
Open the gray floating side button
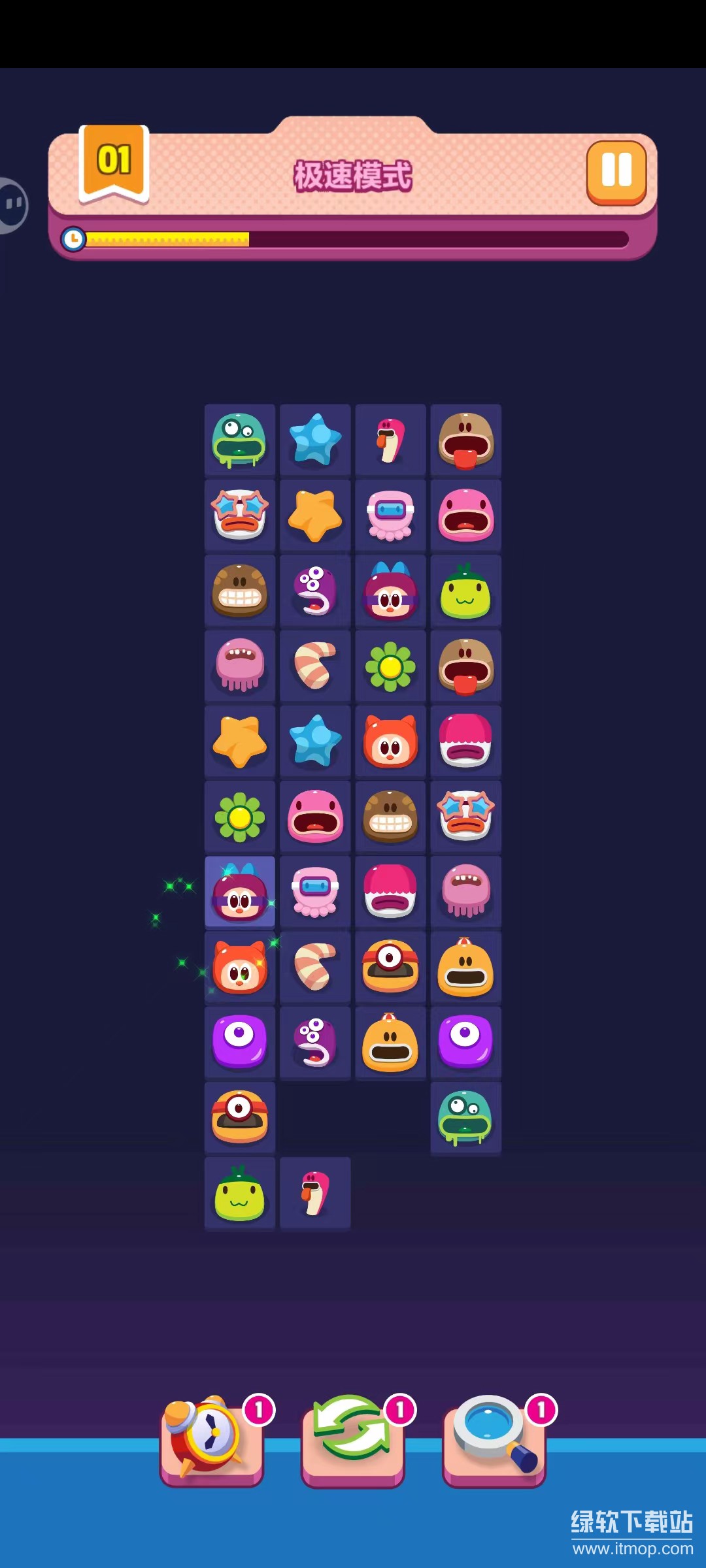[12, 205]
